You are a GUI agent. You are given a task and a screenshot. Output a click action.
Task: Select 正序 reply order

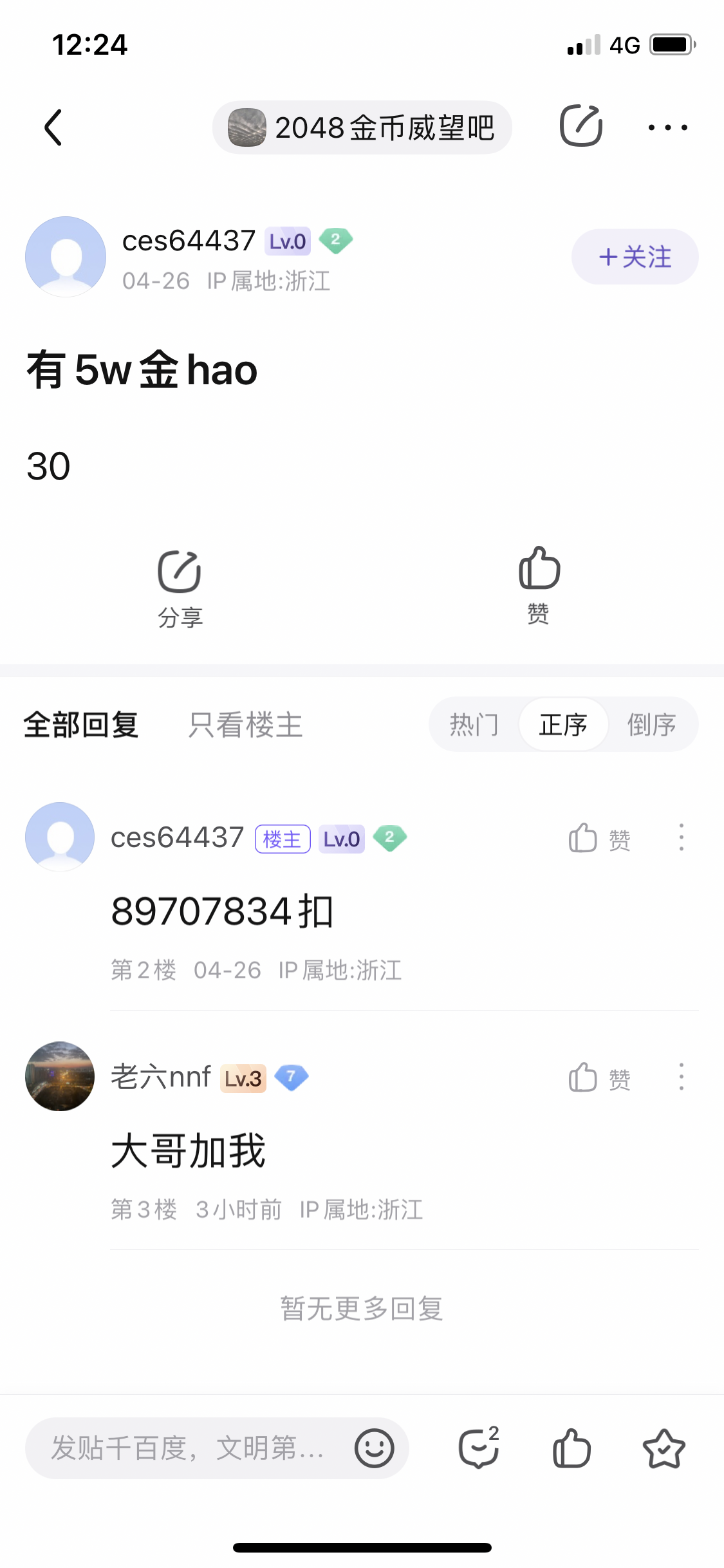click(x=563, y=725)
